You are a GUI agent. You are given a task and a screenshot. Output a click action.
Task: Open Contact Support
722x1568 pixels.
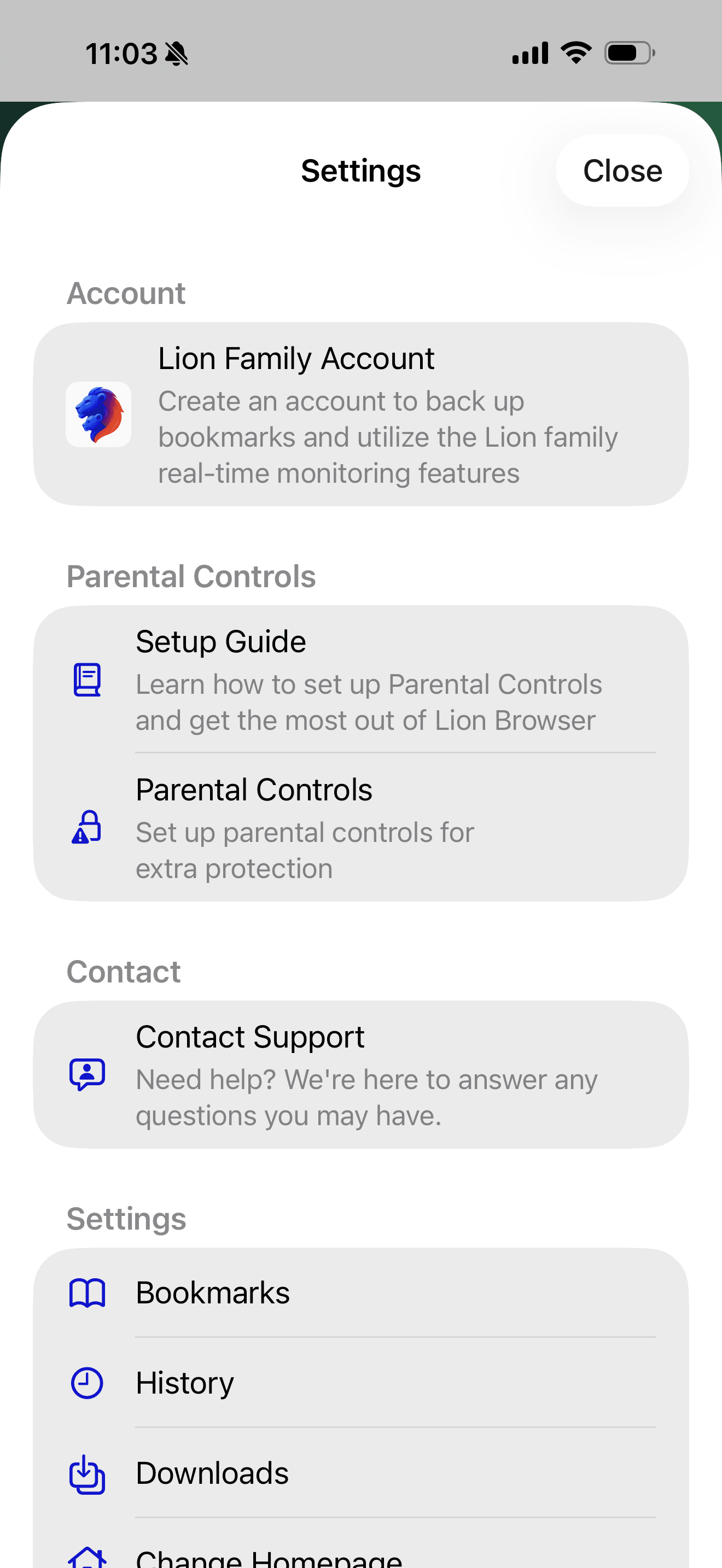[361, 1074]
